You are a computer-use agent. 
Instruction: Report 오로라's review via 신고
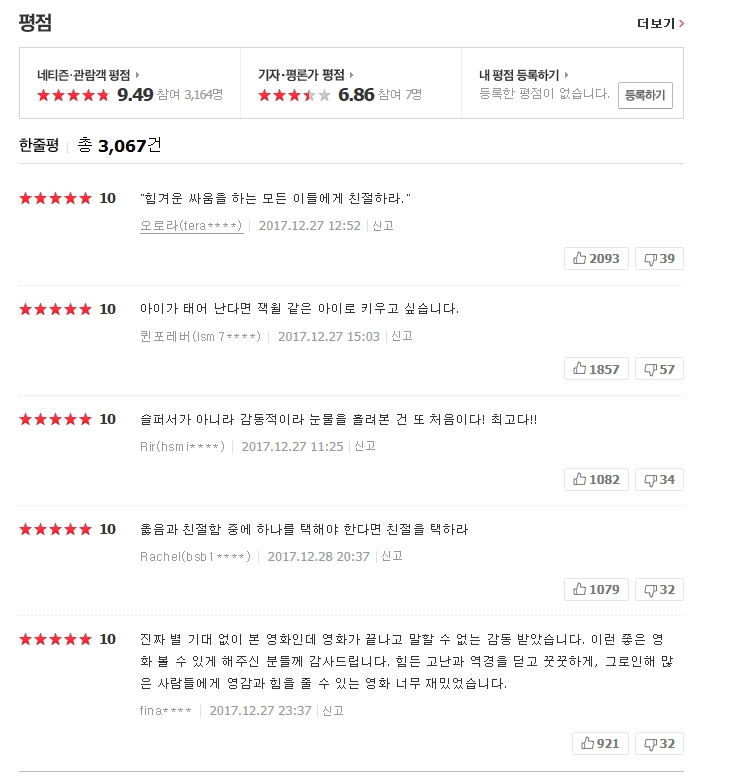click(x=383, y=226)
